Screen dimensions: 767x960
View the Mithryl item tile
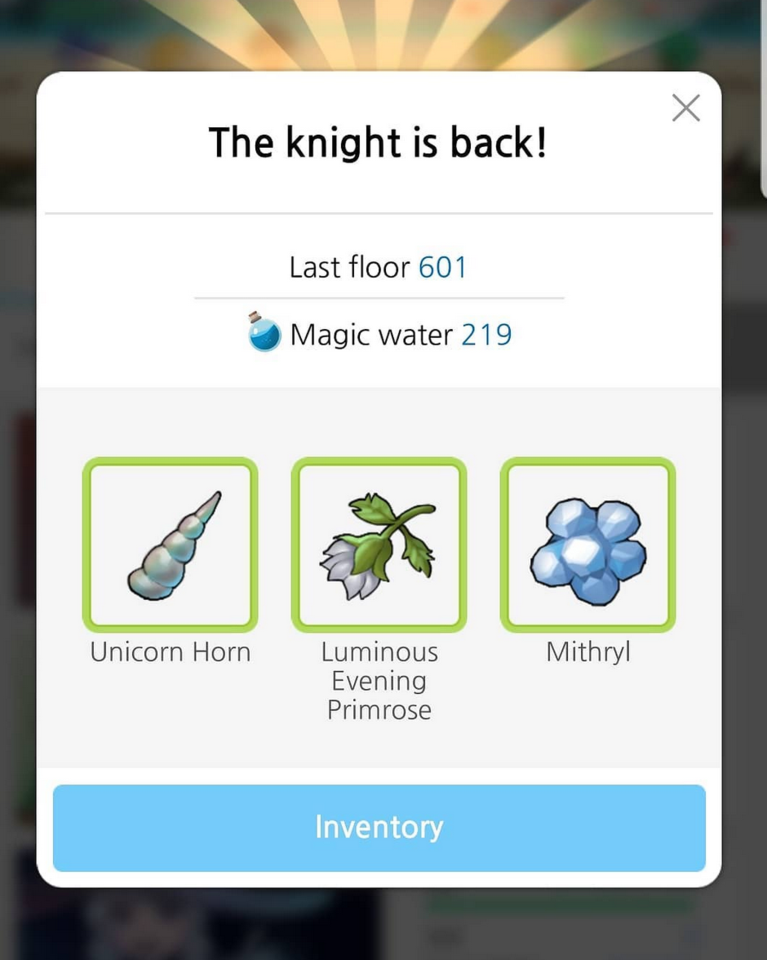tap(588, 544)
